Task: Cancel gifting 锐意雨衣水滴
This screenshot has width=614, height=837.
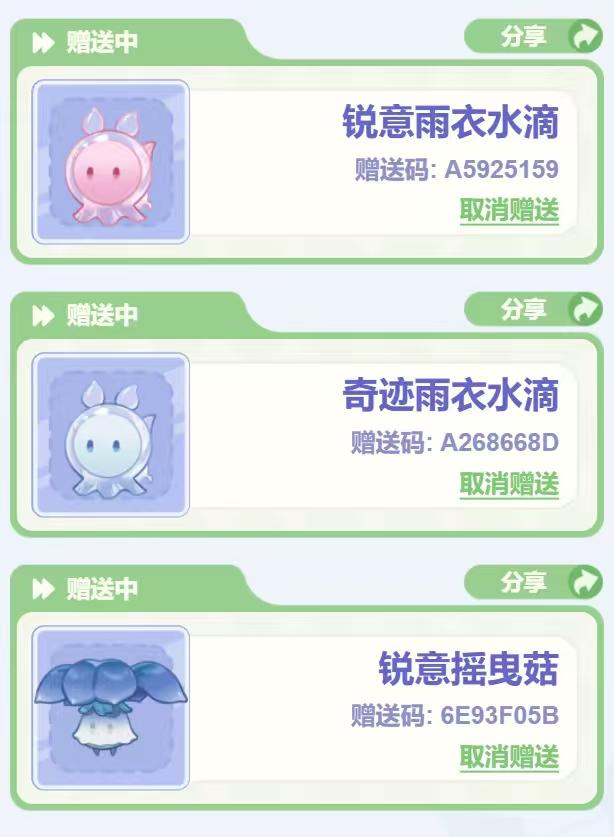Action: tap(509, 211)
